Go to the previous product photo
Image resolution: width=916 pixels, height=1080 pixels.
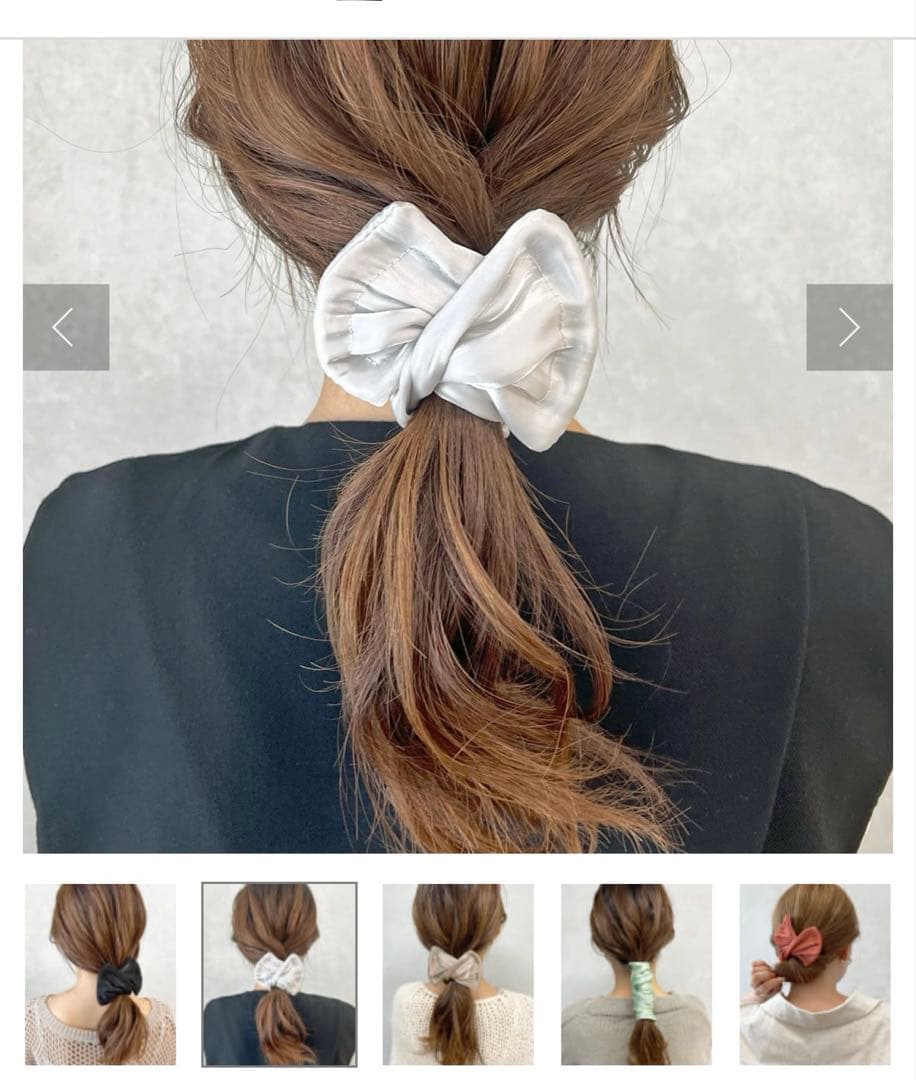(x=66, y=327)
